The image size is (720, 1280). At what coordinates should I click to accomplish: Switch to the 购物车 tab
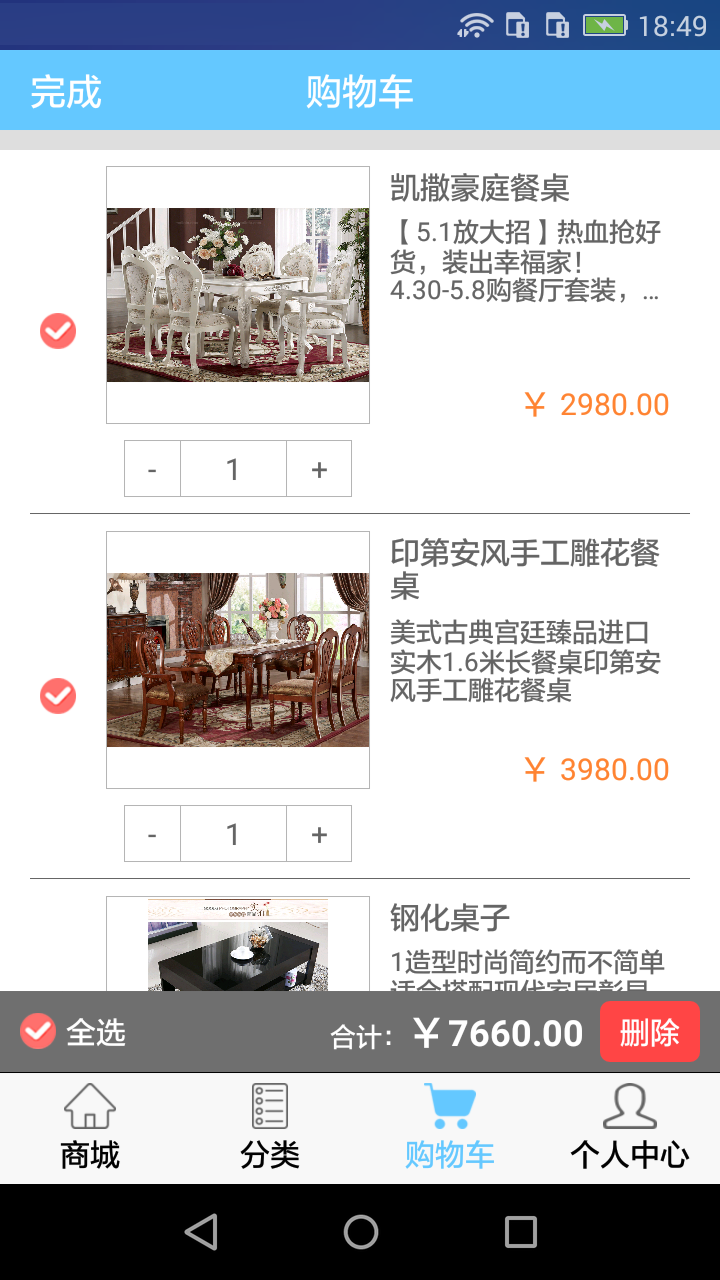(450, 1128)
